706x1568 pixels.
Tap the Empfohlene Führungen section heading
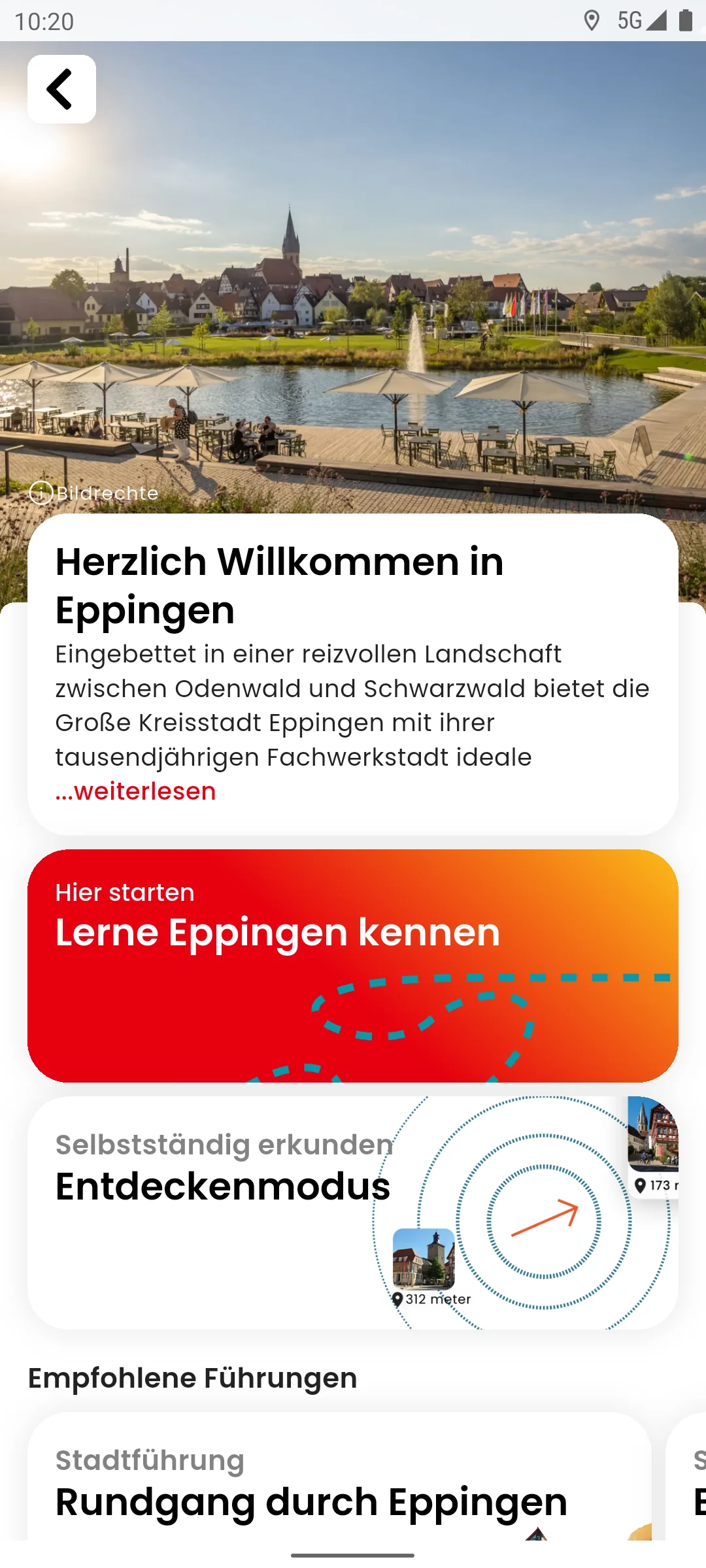click(x=192, y=1378)
